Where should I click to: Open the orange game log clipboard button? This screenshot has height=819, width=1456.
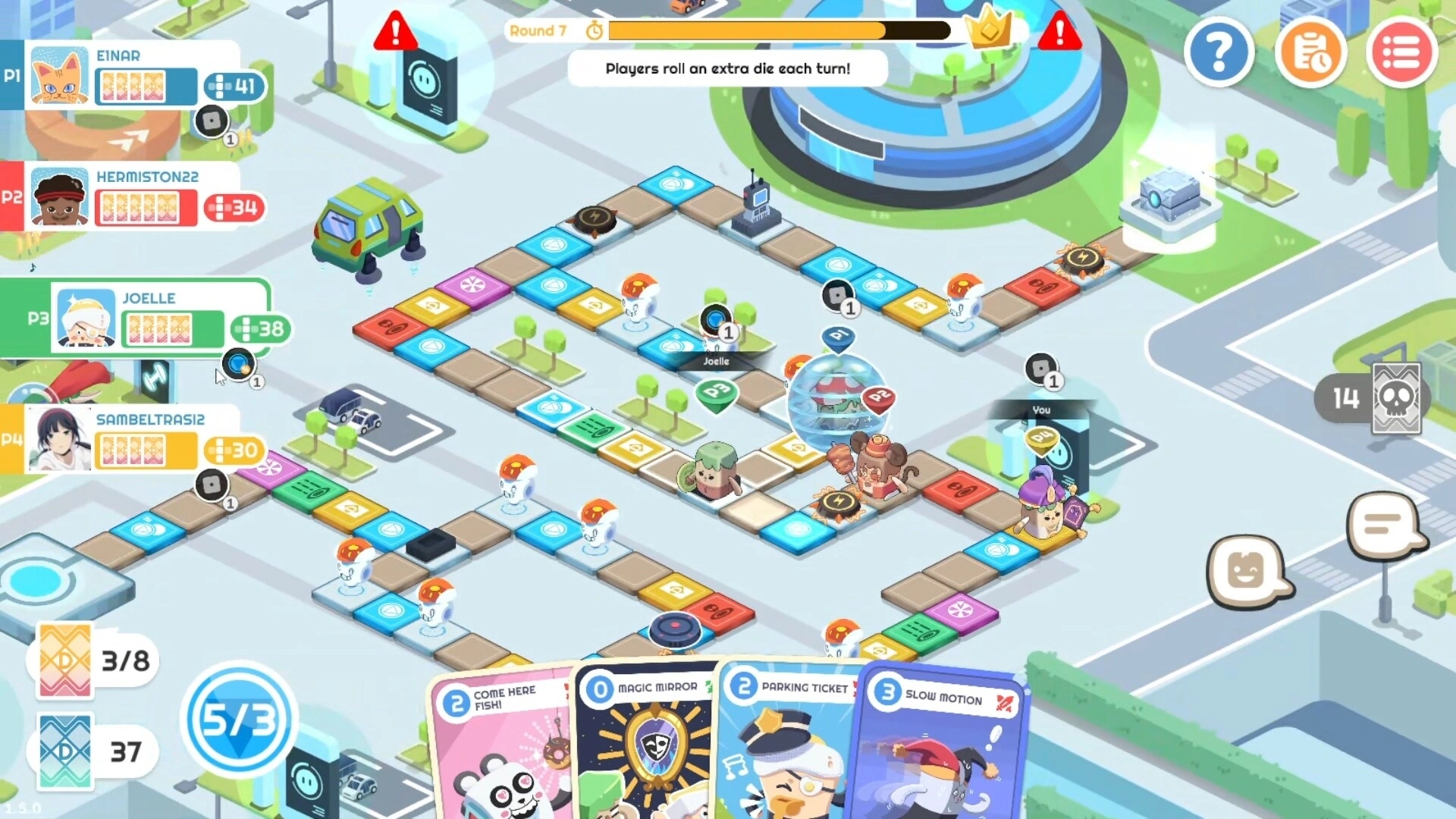pyautogui.click(x=1310, y=52)
